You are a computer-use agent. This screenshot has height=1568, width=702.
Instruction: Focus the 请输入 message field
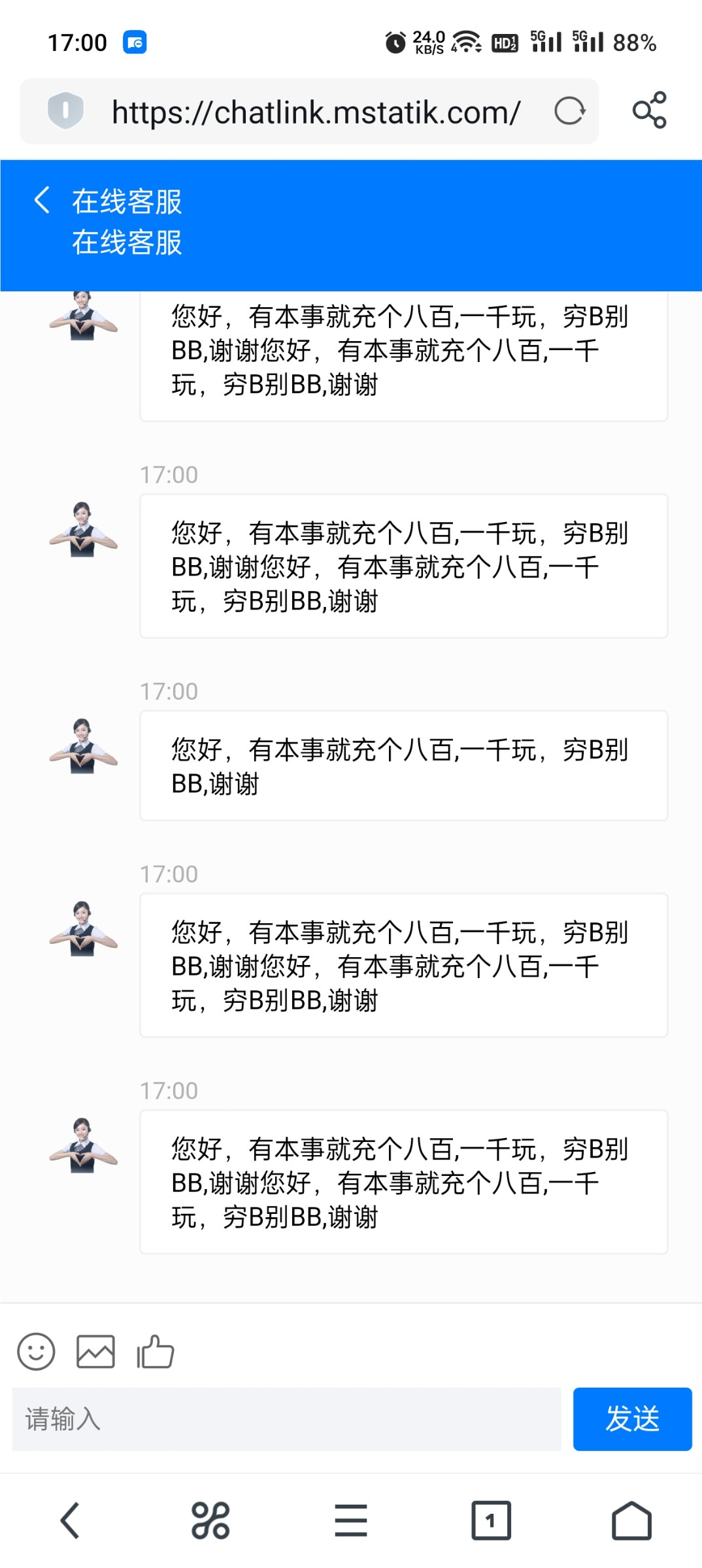click(286, 1419)
